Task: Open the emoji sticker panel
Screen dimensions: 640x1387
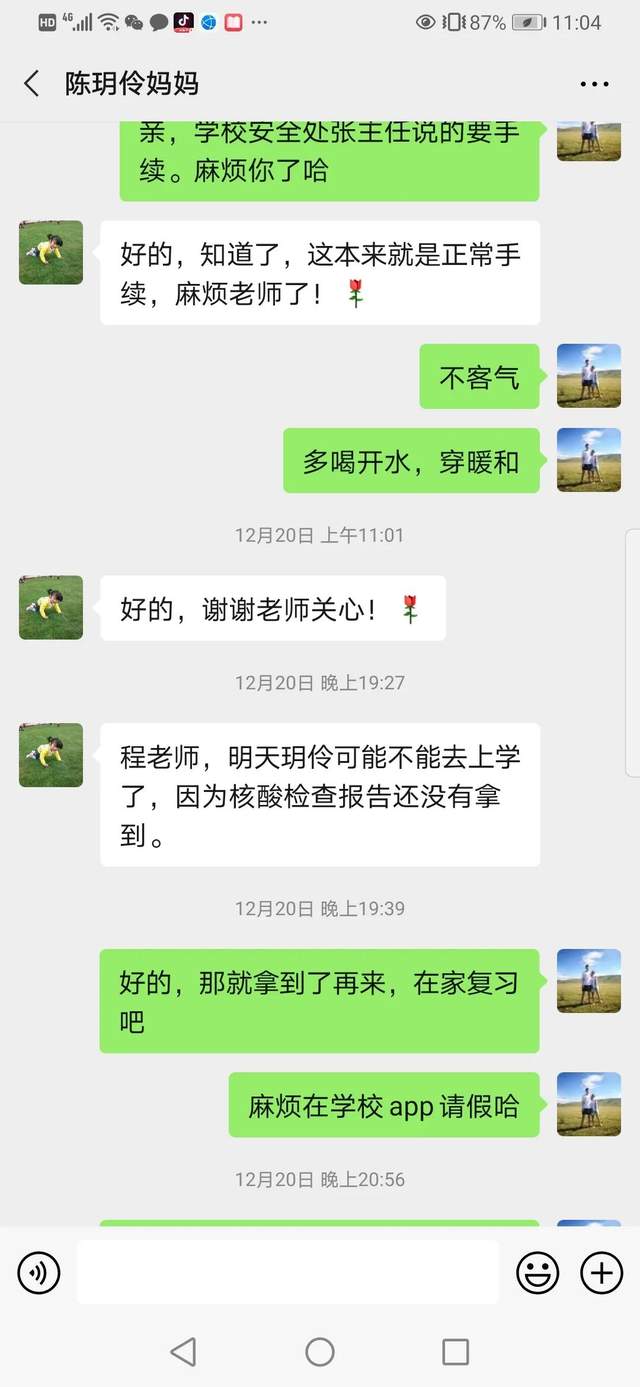Action: point(537,1273)
